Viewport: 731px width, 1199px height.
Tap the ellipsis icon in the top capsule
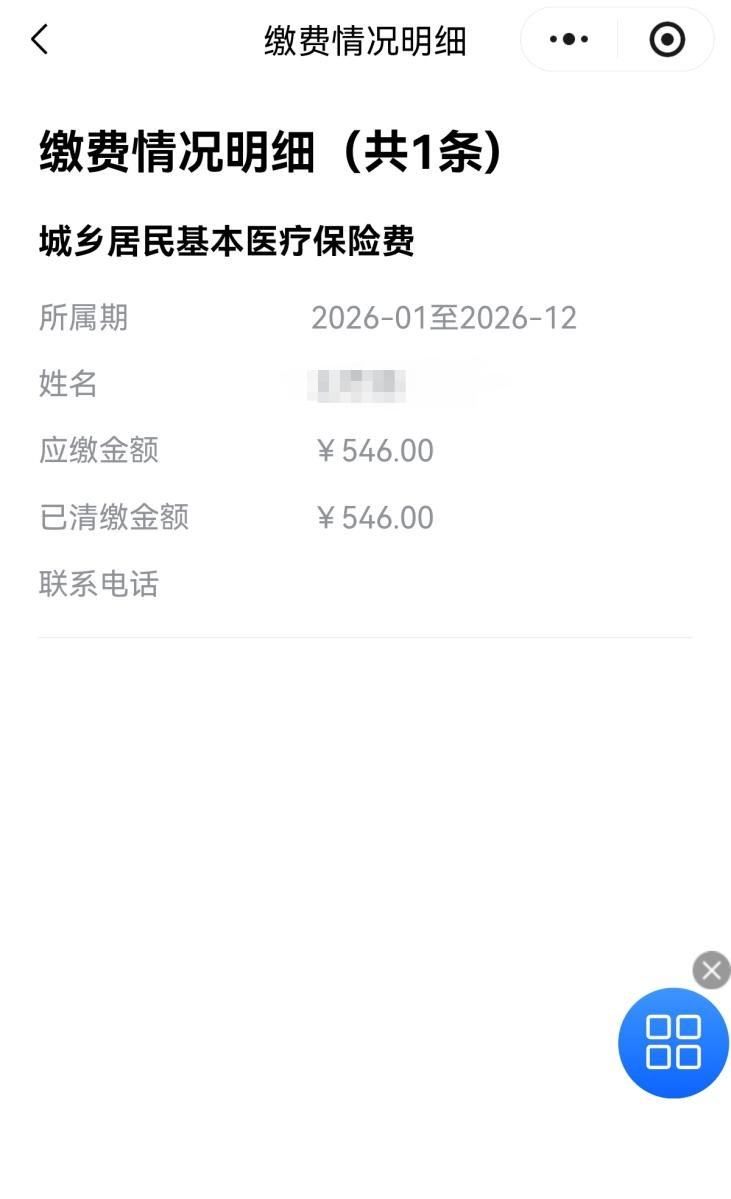tap(570, 40)
